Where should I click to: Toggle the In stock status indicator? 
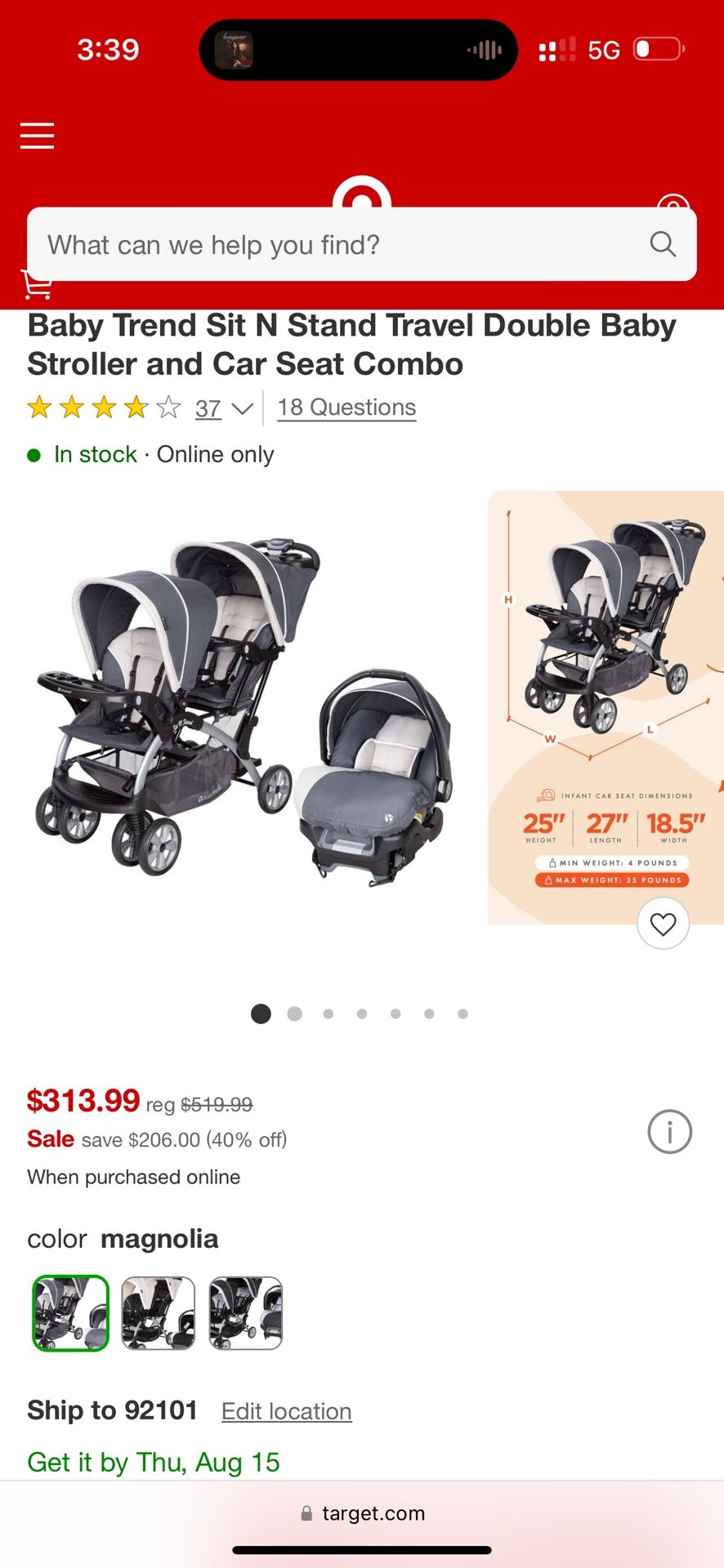coord(34,455)
